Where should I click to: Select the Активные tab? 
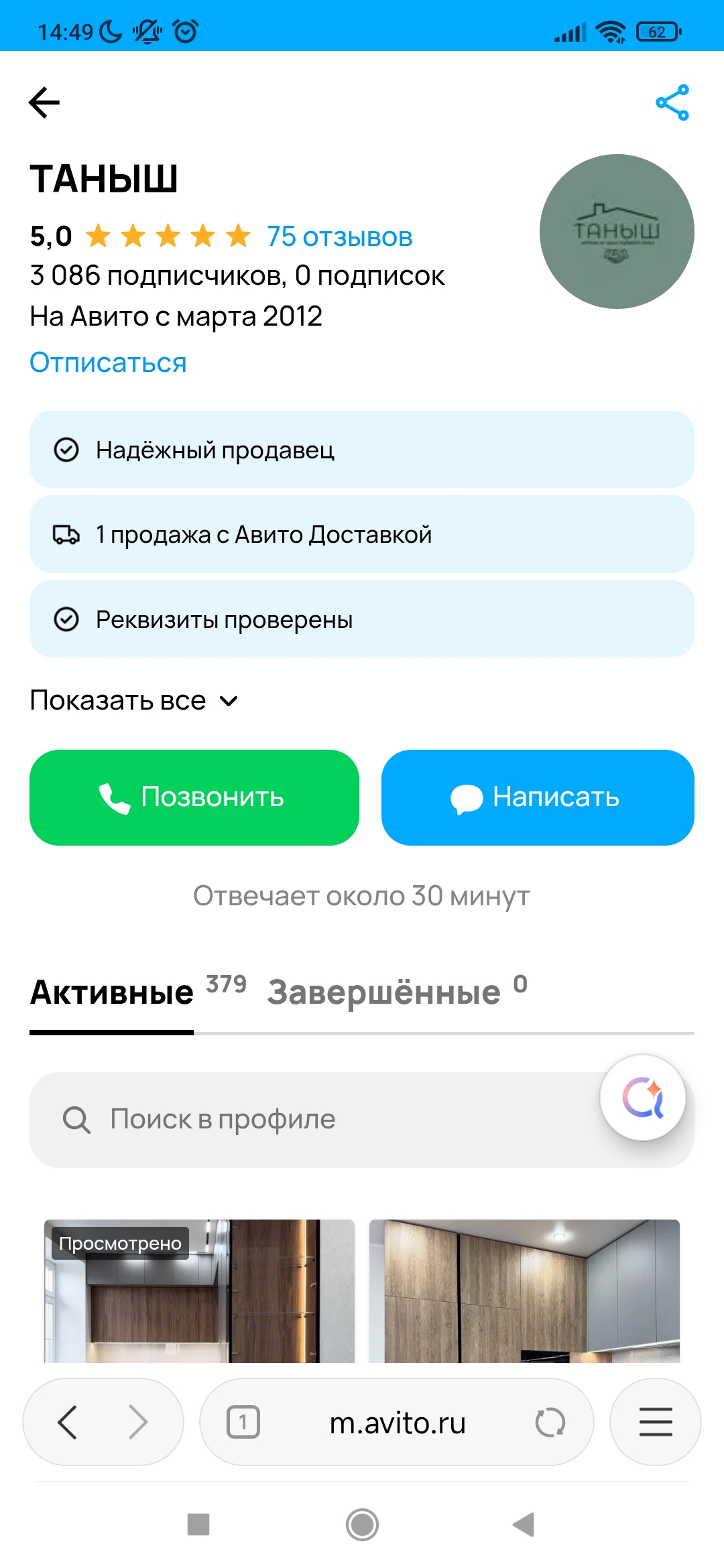[112, 992]
